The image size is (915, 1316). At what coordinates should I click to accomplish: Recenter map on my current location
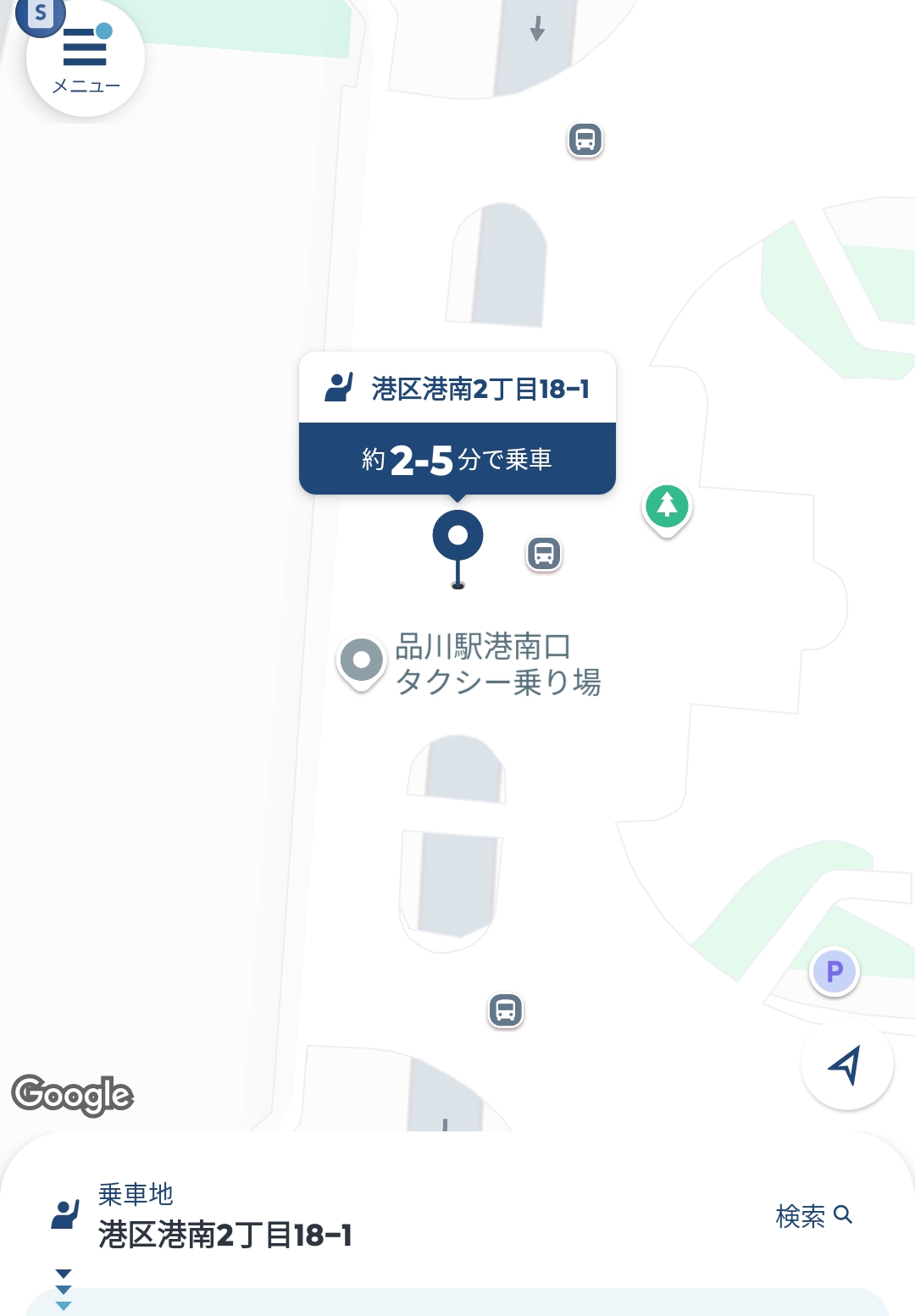tap(846, 1064)
